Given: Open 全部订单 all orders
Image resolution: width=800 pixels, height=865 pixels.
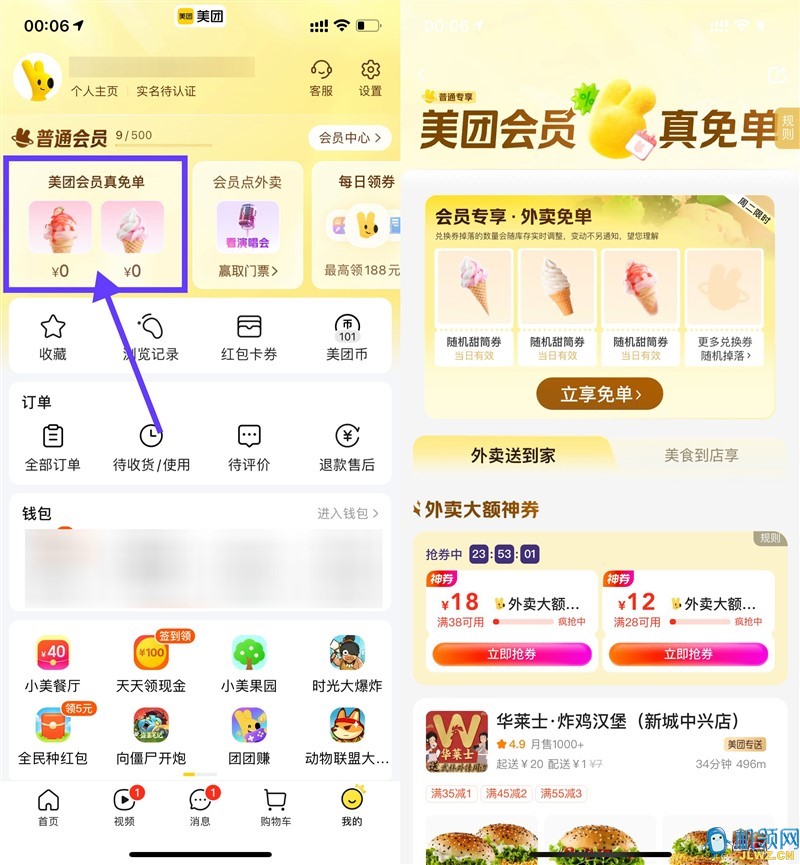Looking at the screenshot, I should point(53,447).
